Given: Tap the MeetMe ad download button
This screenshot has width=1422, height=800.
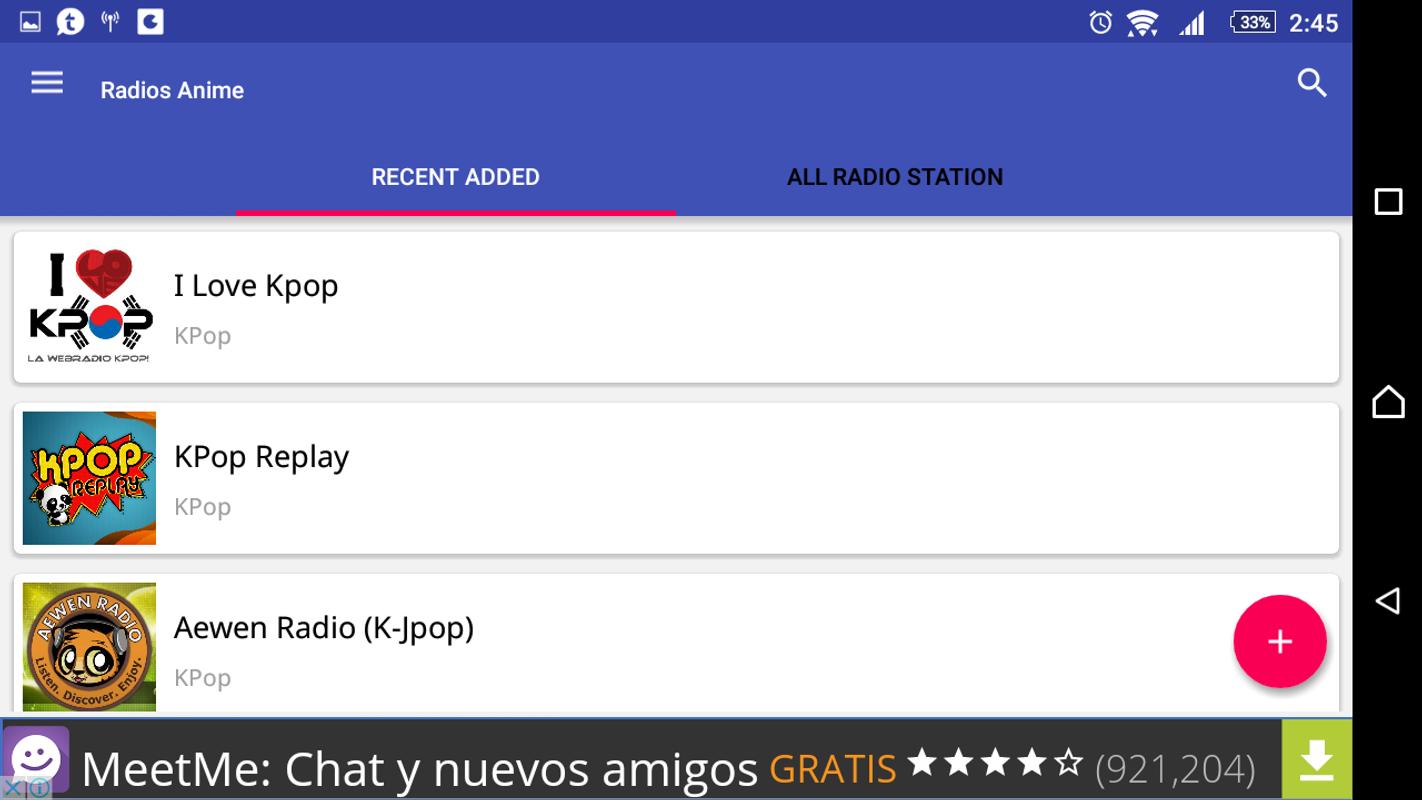Looking at the screenshot, I should point(1316,760).
